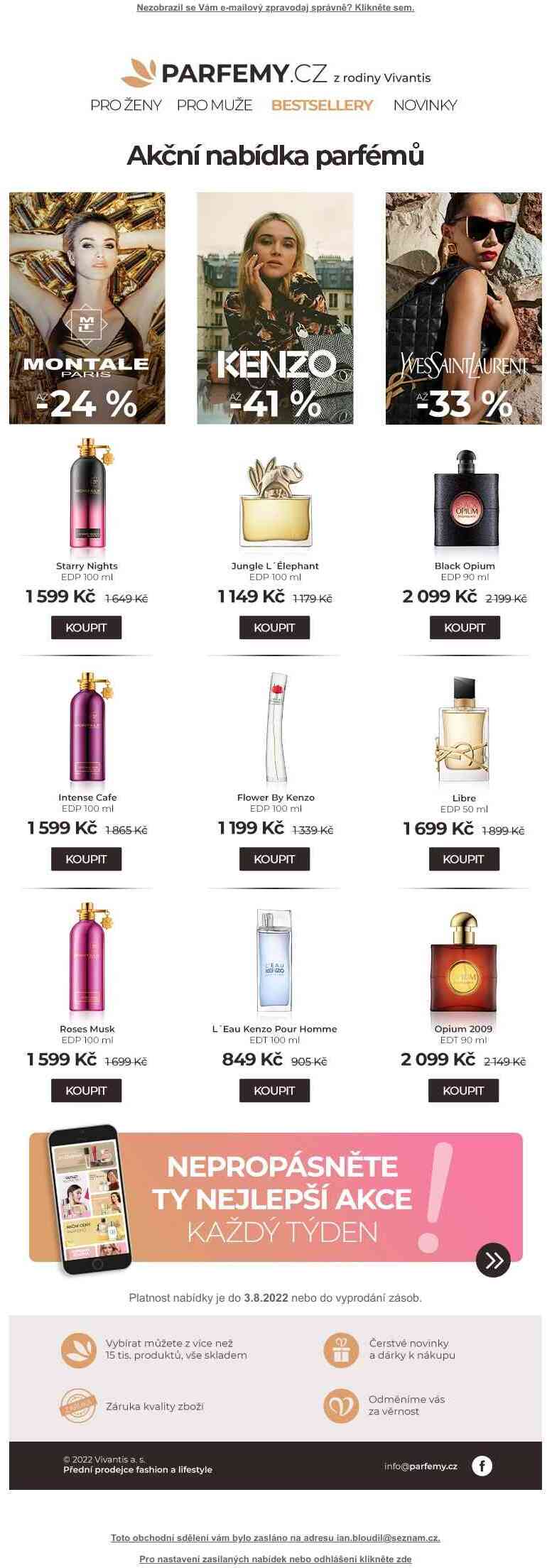Tap KOUPIT for Opium 2009
This screenshot has width=547, height=1568.
(x=463, y=1091)
